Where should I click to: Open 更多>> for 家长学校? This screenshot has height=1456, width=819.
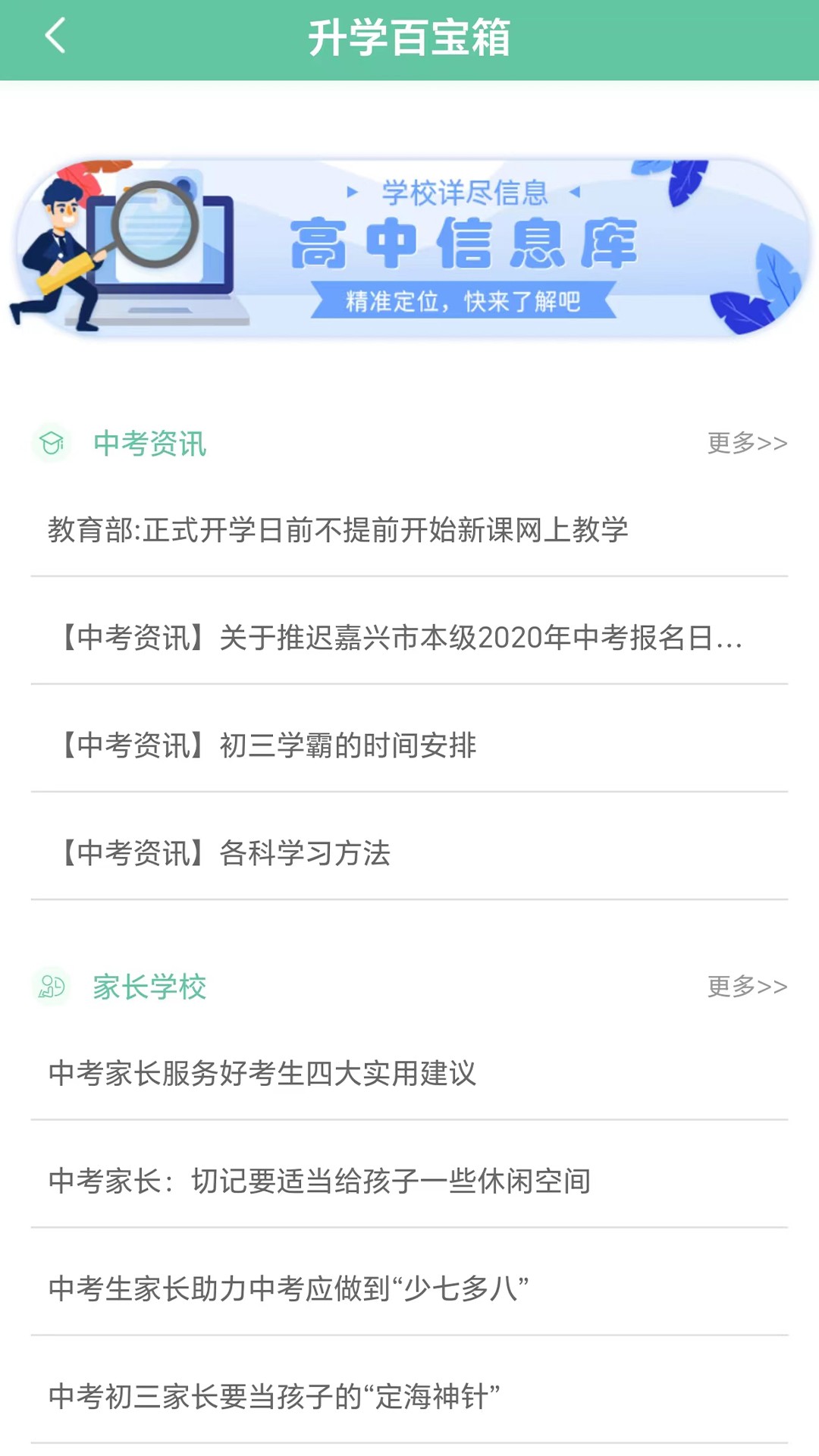(x=747, y=986)
